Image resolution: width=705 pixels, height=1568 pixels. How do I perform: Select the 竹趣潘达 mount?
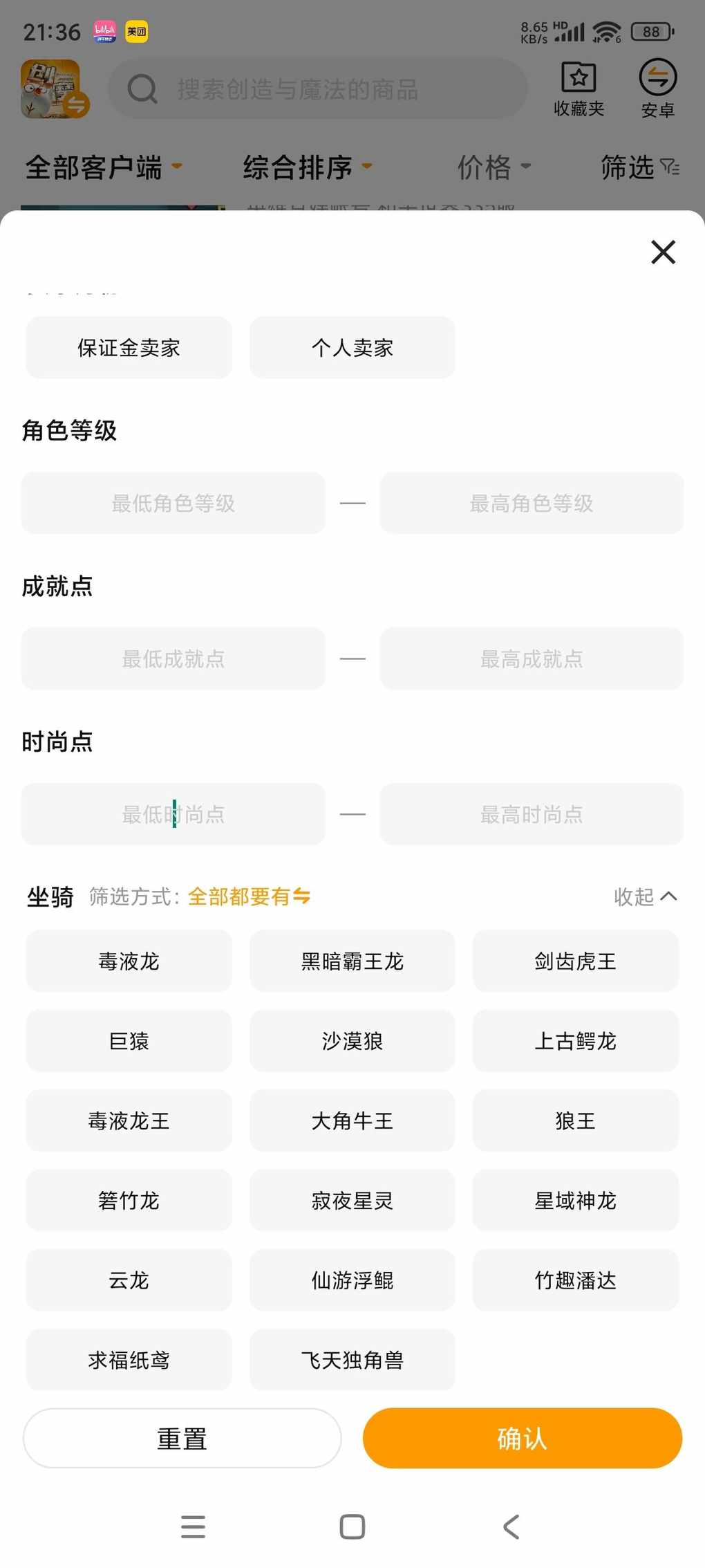575,1280
